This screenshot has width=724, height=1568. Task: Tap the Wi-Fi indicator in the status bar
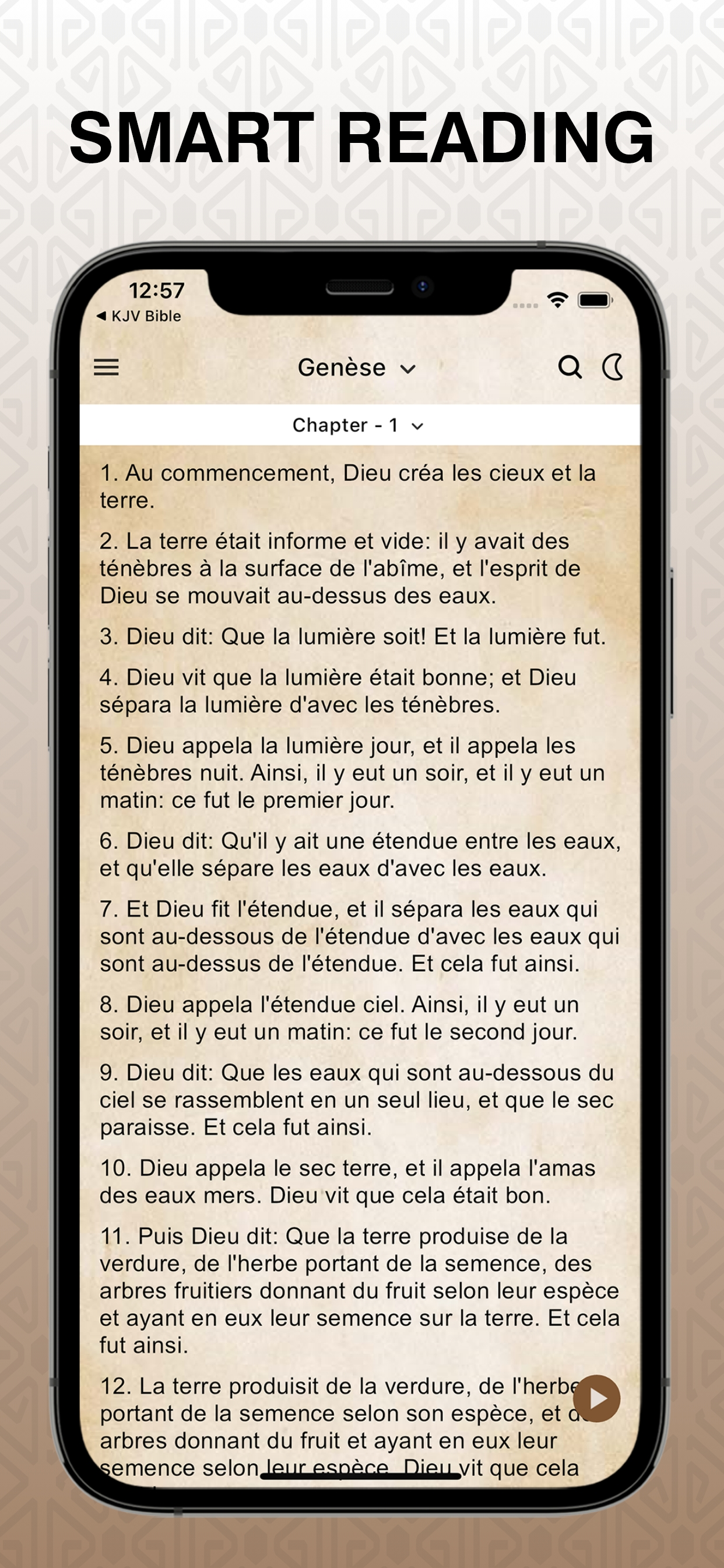(557, 300)
